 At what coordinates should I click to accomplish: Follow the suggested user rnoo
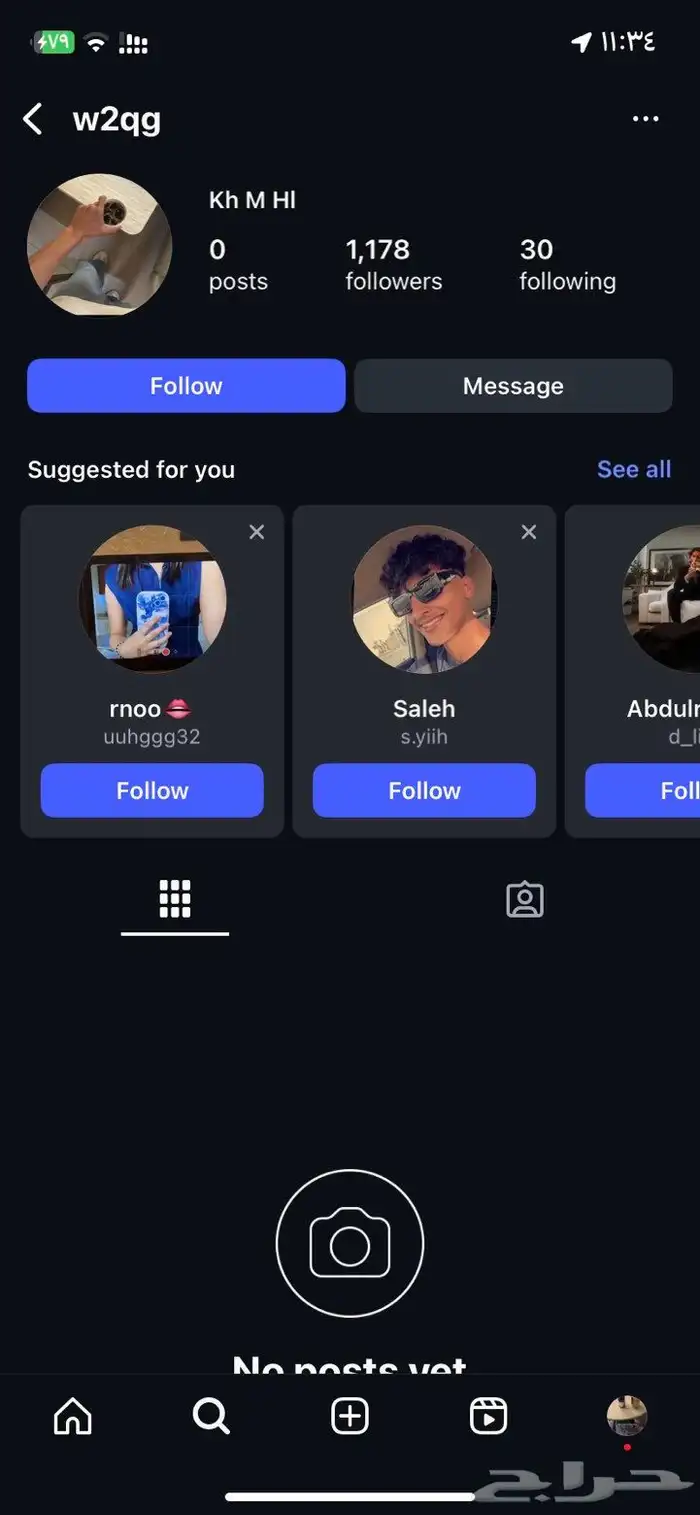[152, 790]
